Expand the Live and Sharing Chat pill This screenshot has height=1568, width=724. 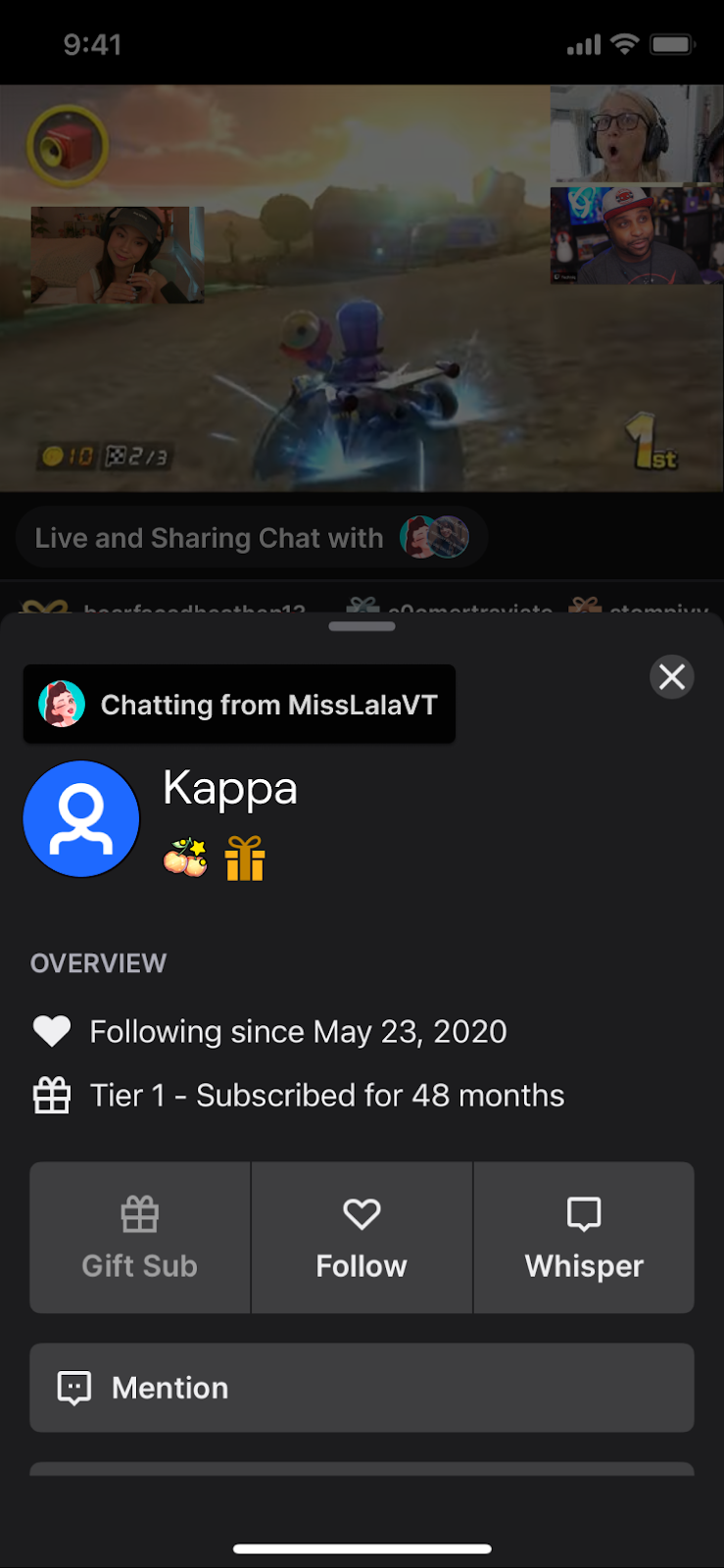tap(251, 537)
